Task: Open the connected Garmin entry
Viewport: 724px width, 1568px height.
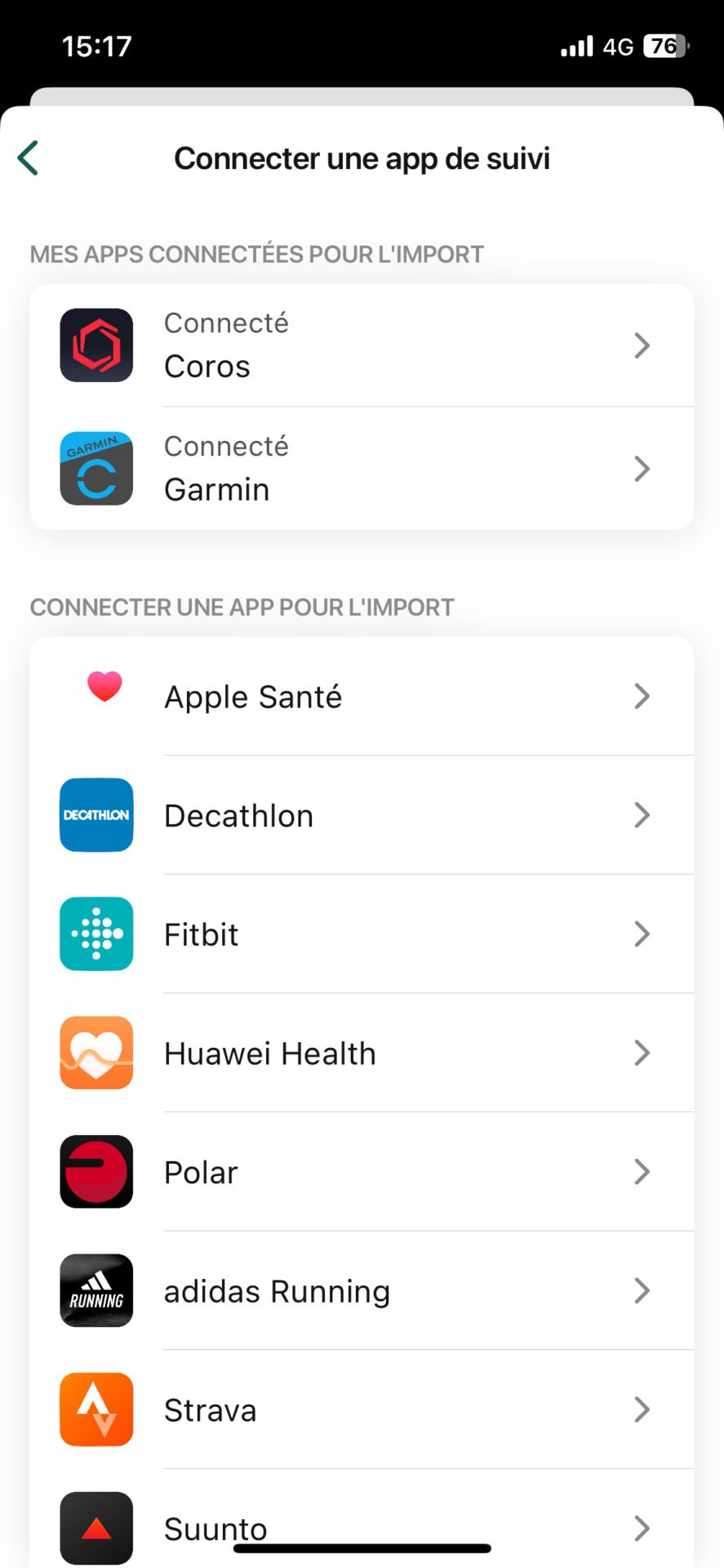Action: point(362,469)
